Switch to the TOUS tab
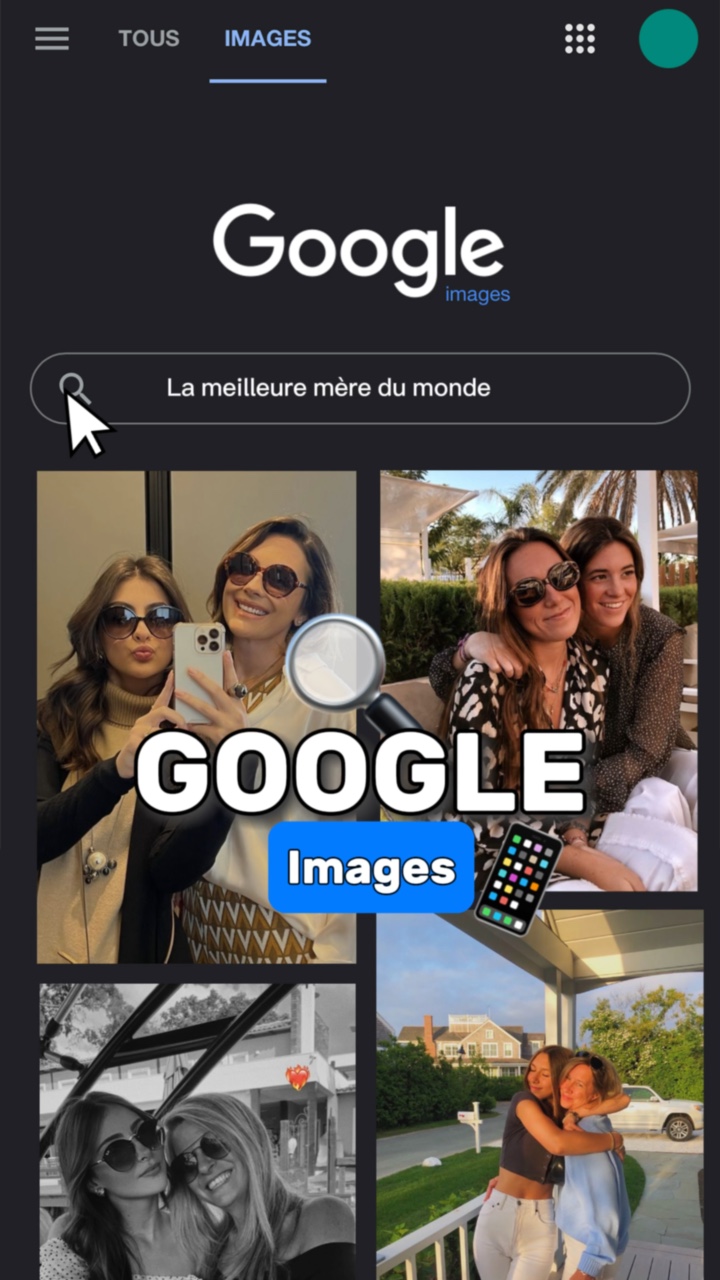Image resolution: width=720 pixels, height=1280 pixels. point(148,39)
